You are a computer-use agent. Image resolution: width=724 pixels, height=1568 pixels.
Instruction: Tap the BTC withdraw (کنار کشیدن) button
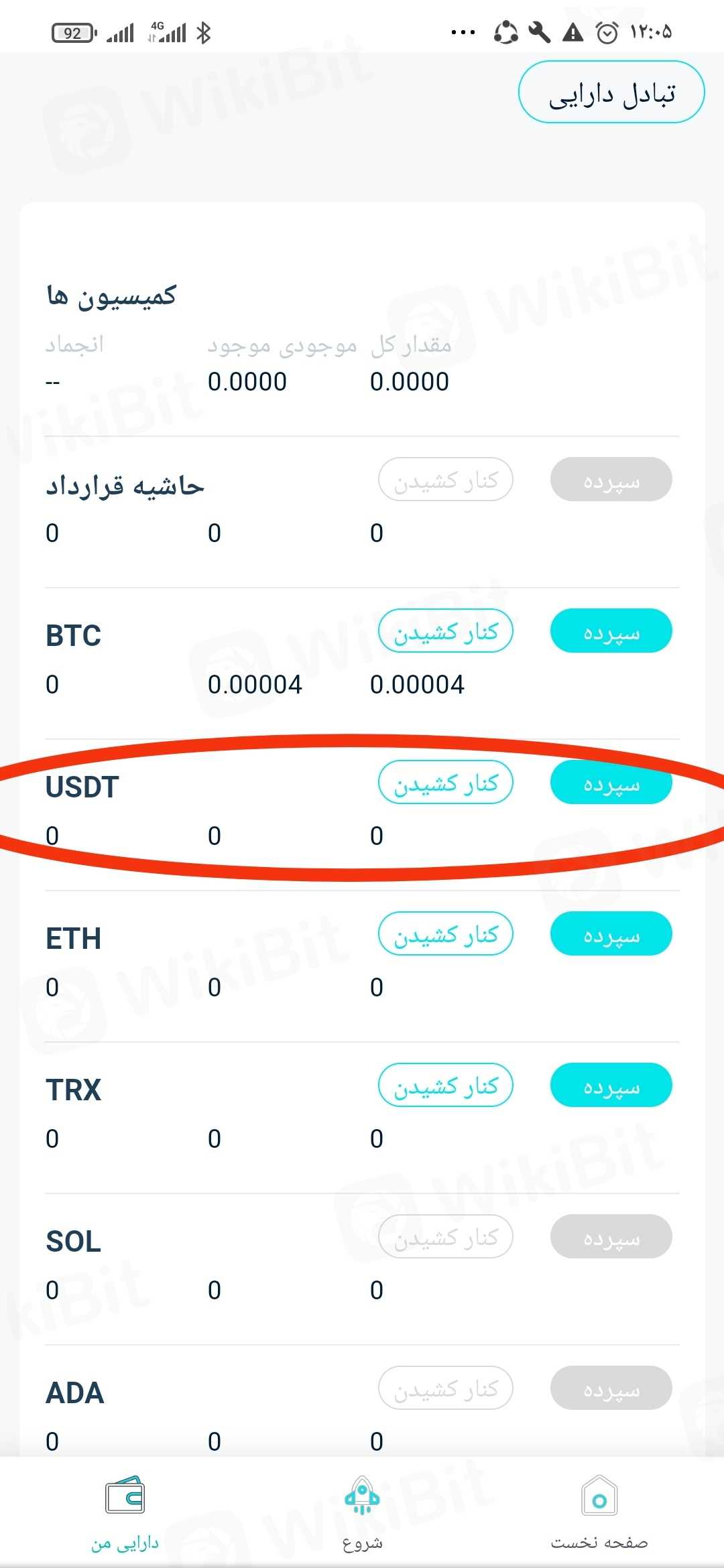446,631
